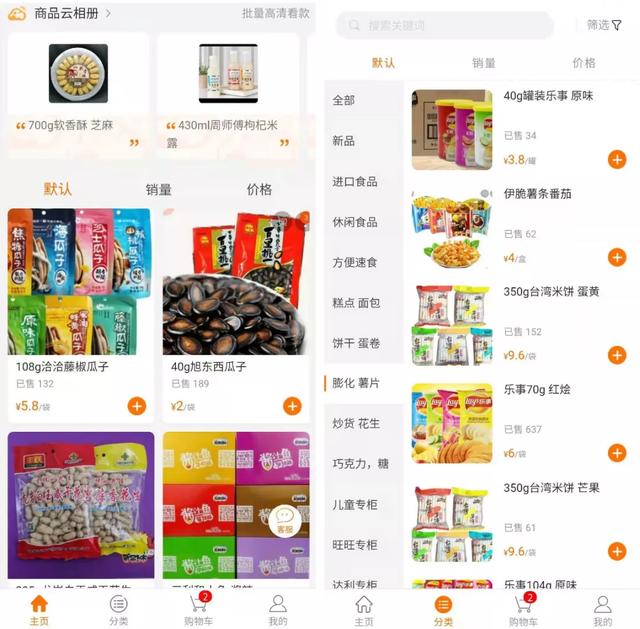Tap 批量高清看款
The height and width of the screenshot is (629, 640).
[x=275, y=13]
